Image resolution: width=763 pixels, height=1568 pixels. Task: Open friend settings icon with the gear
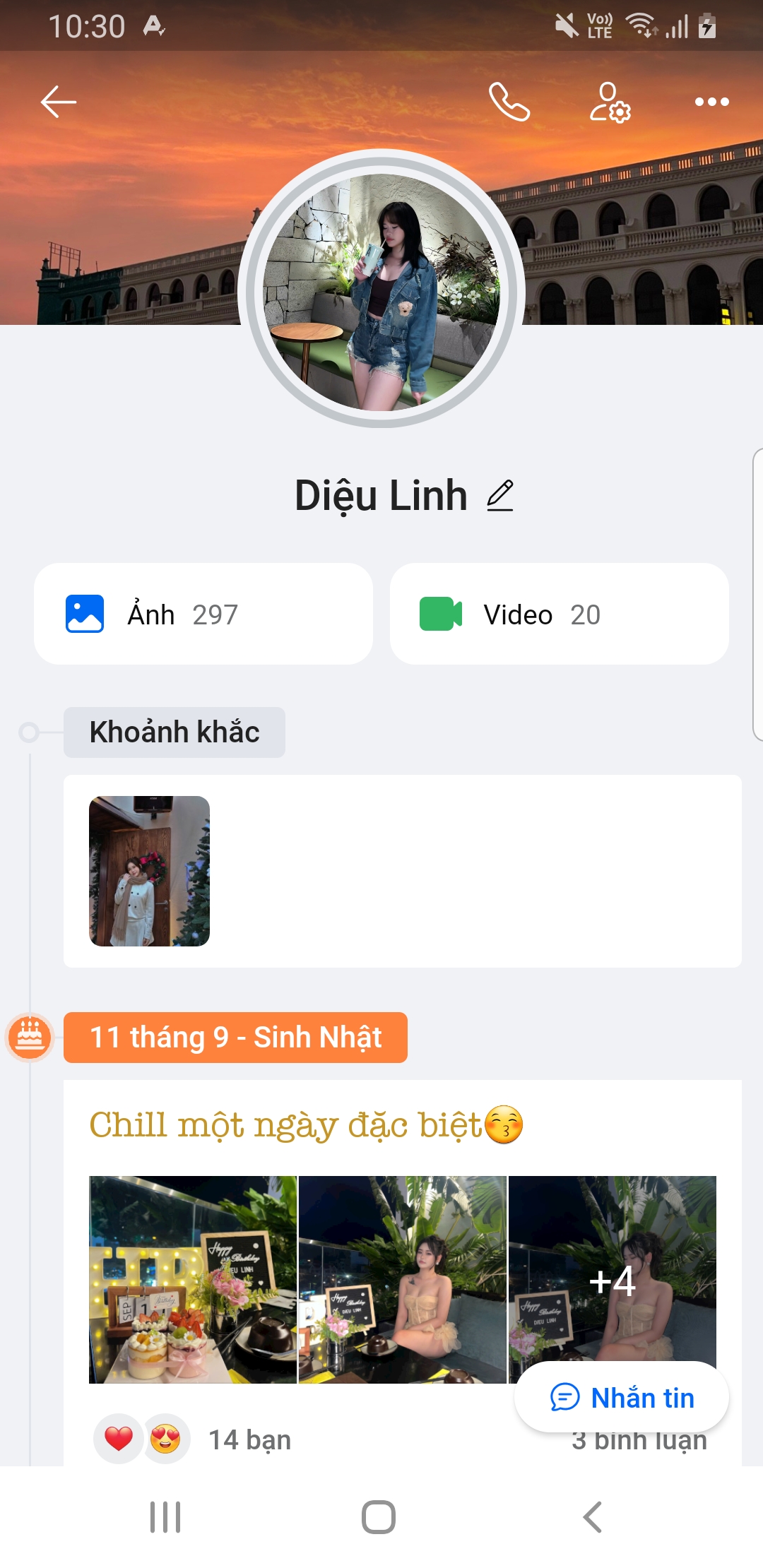[610, 102]
